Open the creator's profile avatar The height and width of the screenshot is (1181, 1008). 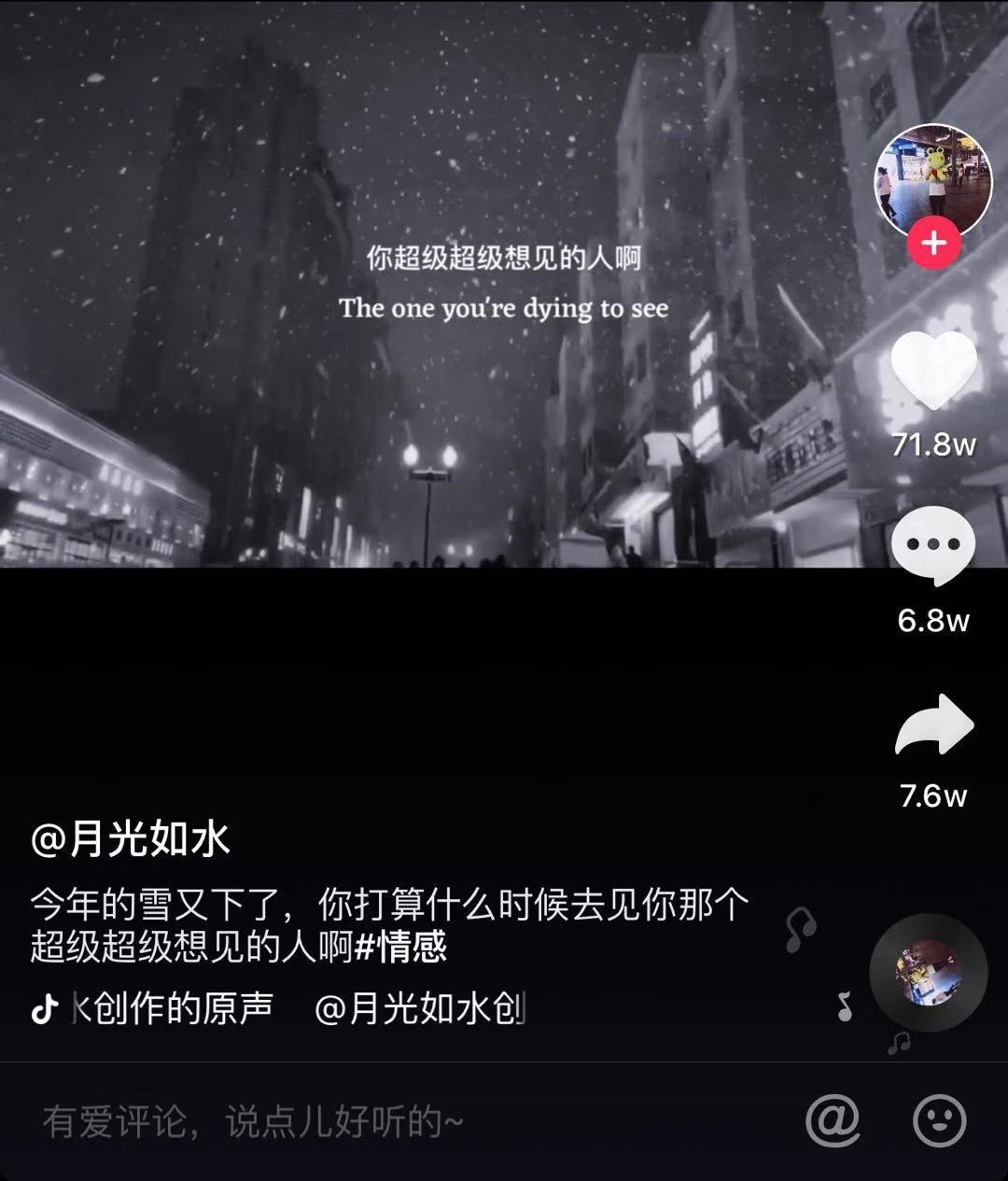coord(932,182)
